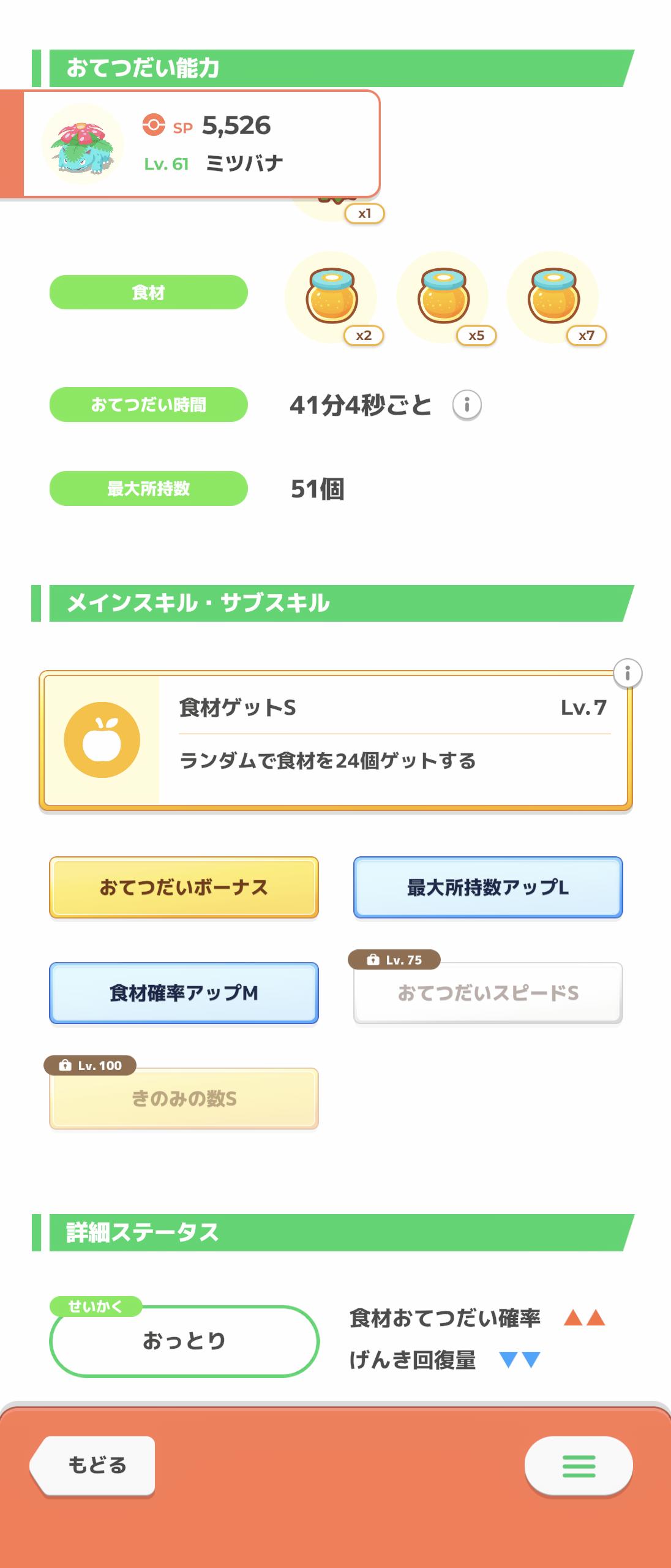Select the おてつだいボーナス sub skill

coord(184,887)
